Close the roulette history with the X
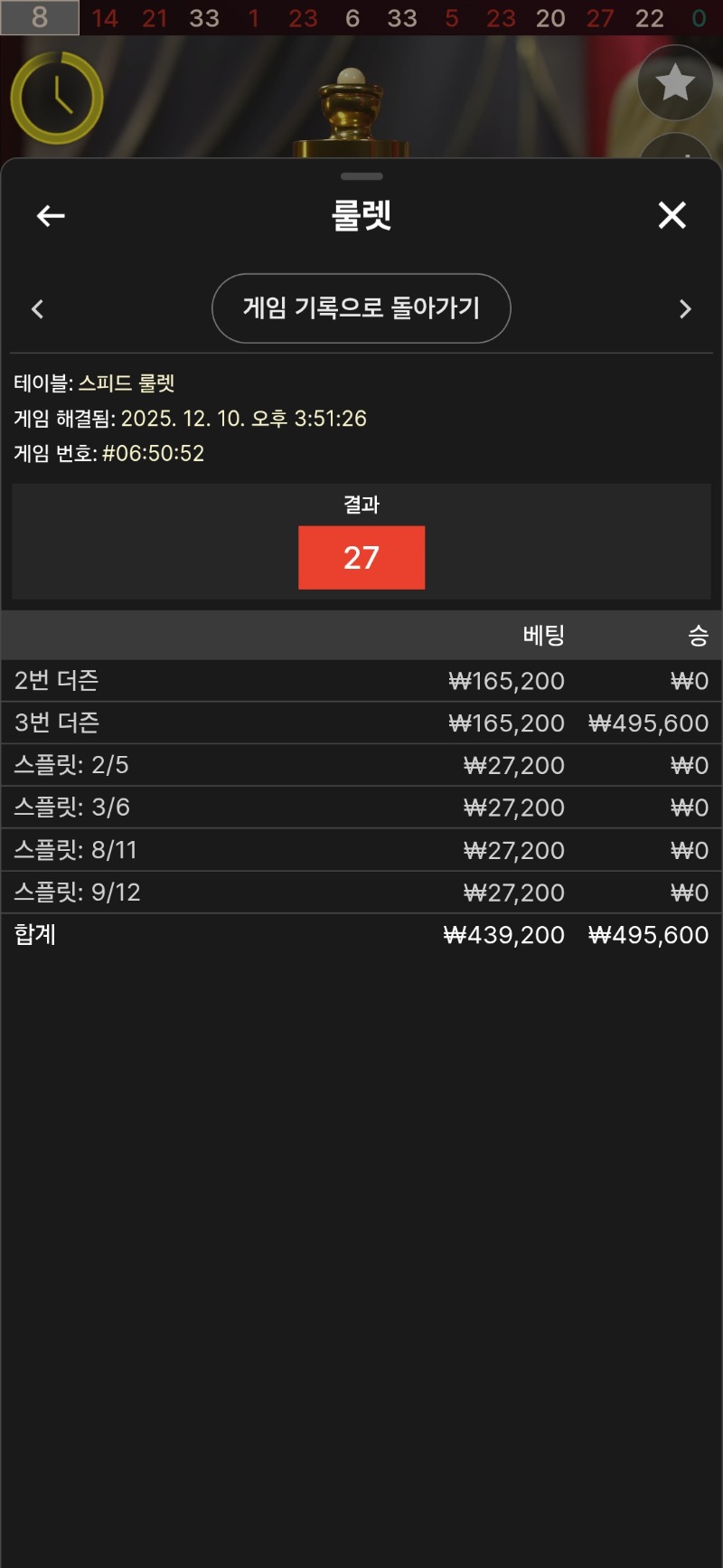 click(x=671, y=215)
